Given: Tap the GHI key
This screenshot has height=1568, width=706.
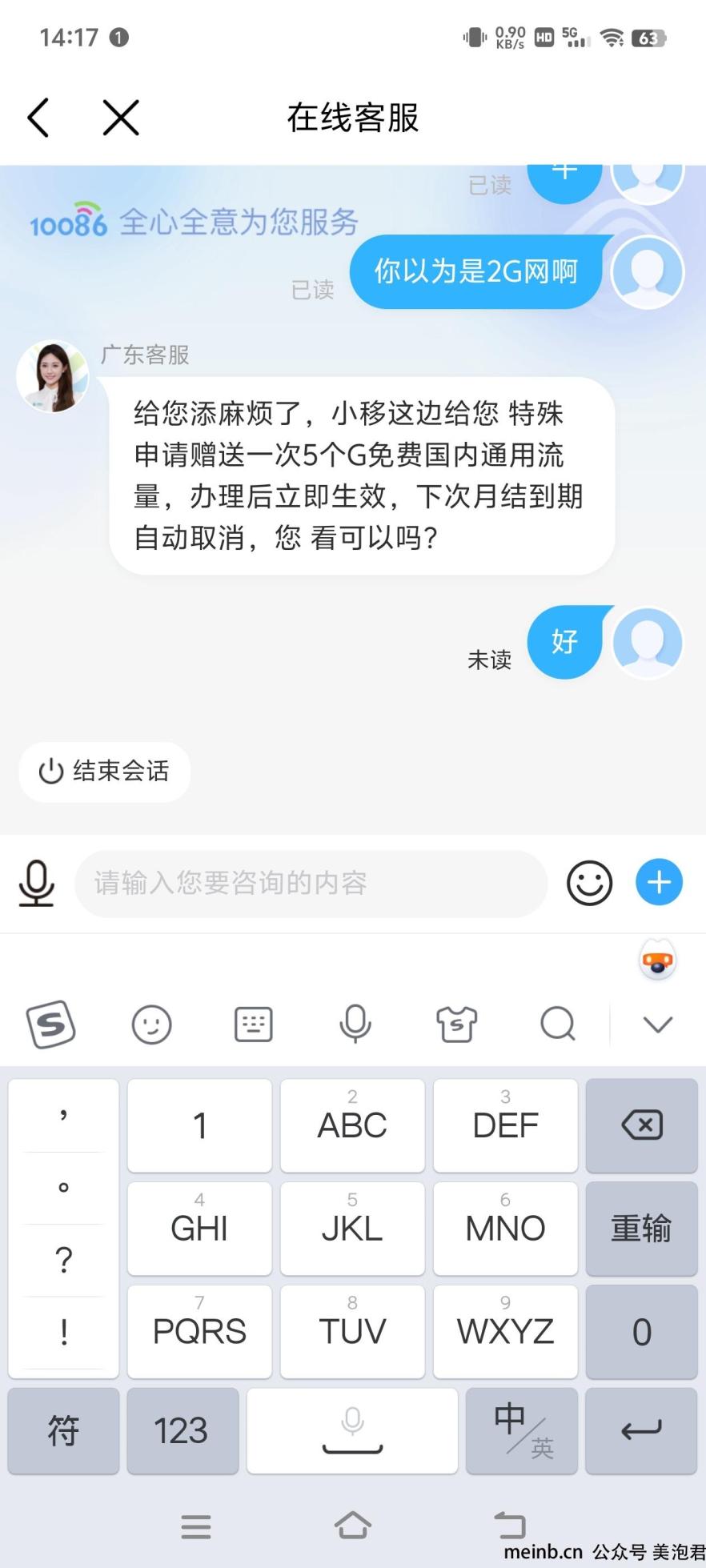Looking at the screenshot, I should (x=199, y=1229).
